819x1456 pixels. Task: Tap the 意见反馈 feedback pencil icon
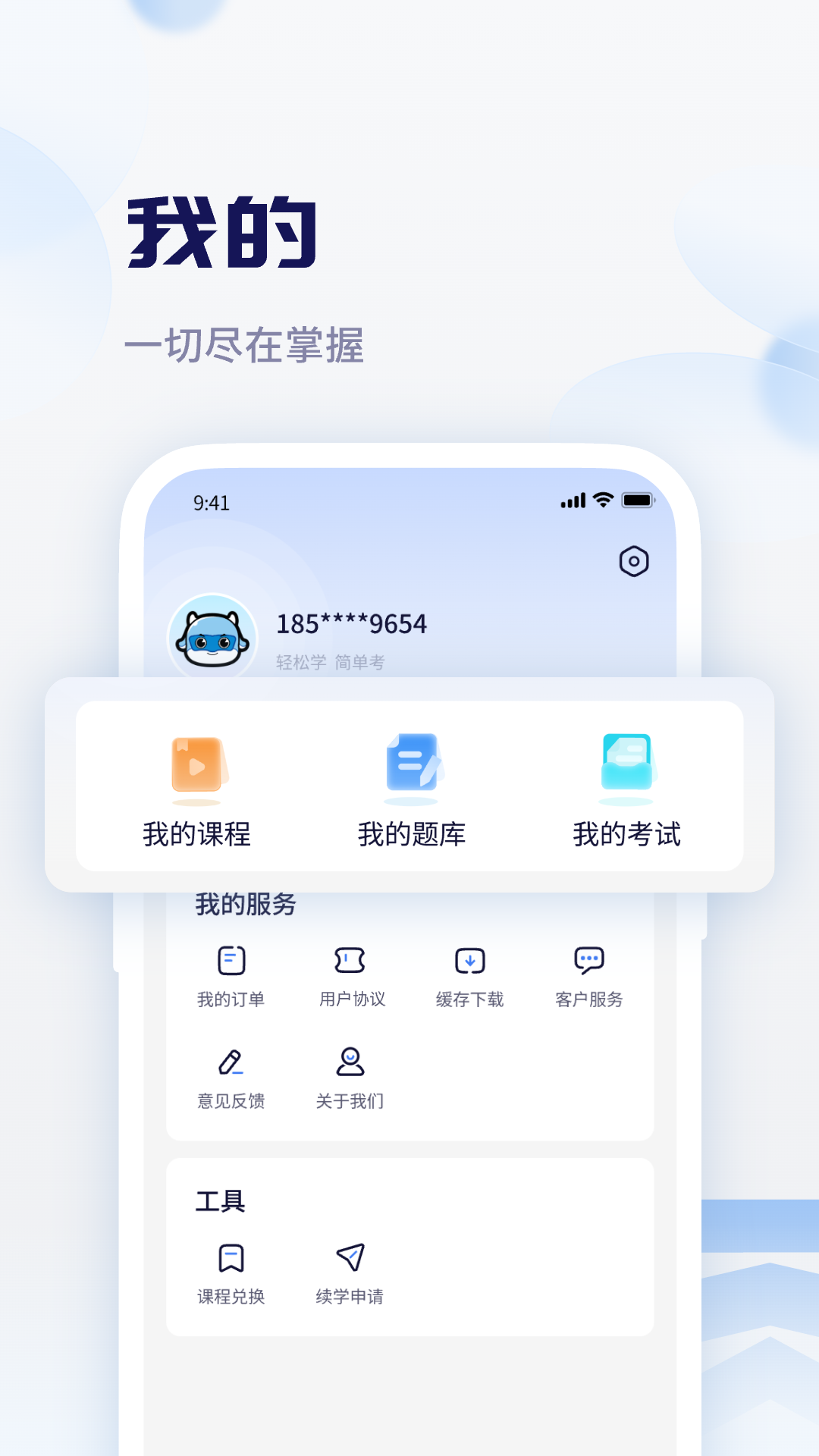(x=231, y=1062)
